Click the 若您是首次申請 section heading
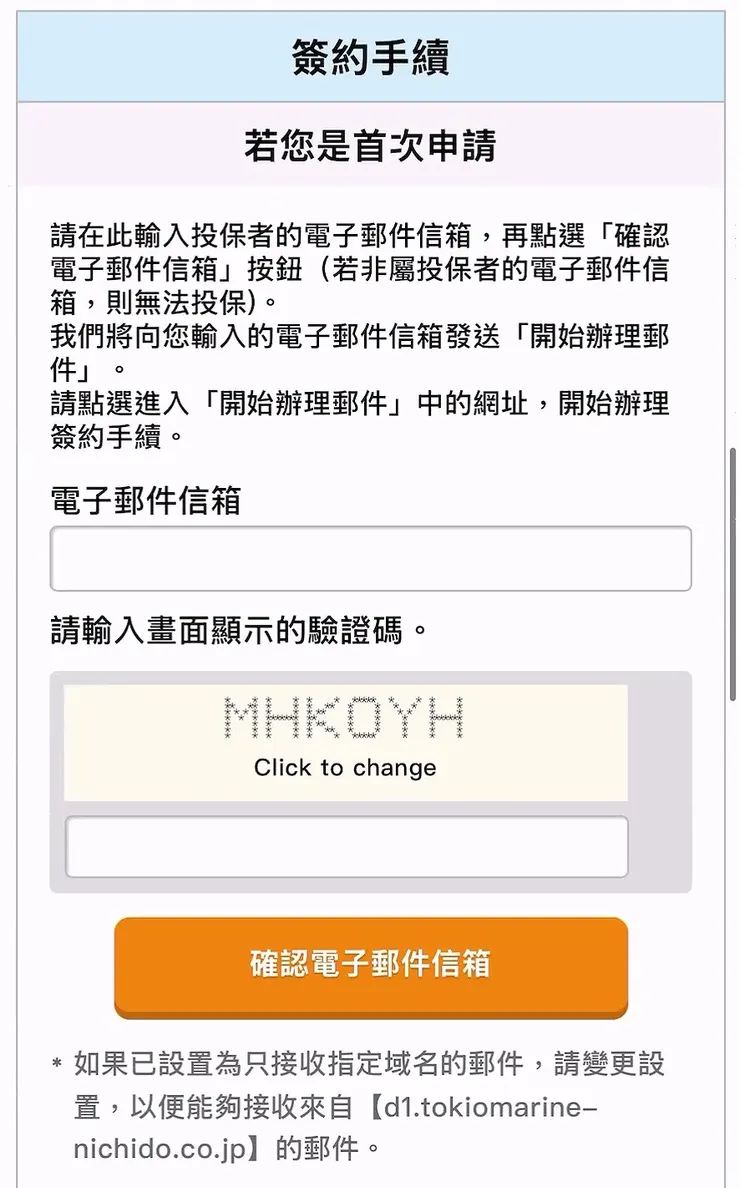 (x=370, y=147)
